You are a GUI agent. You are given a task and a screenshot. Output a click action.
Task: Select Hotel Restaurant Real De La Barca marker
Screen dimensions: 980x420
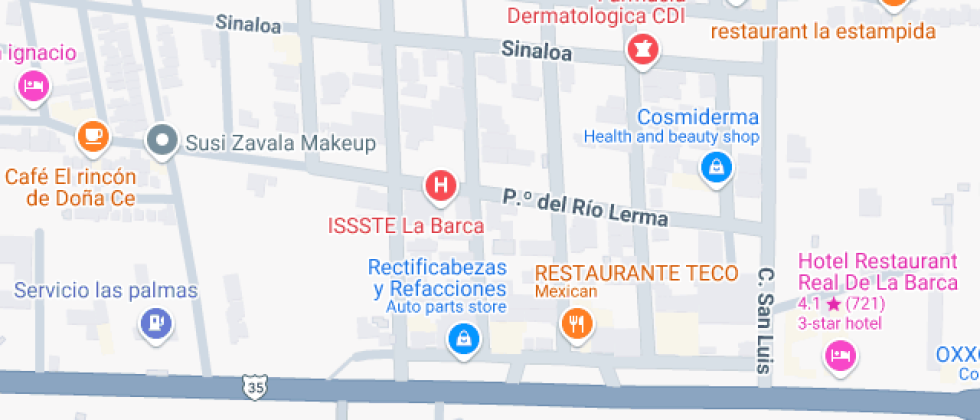840,353
